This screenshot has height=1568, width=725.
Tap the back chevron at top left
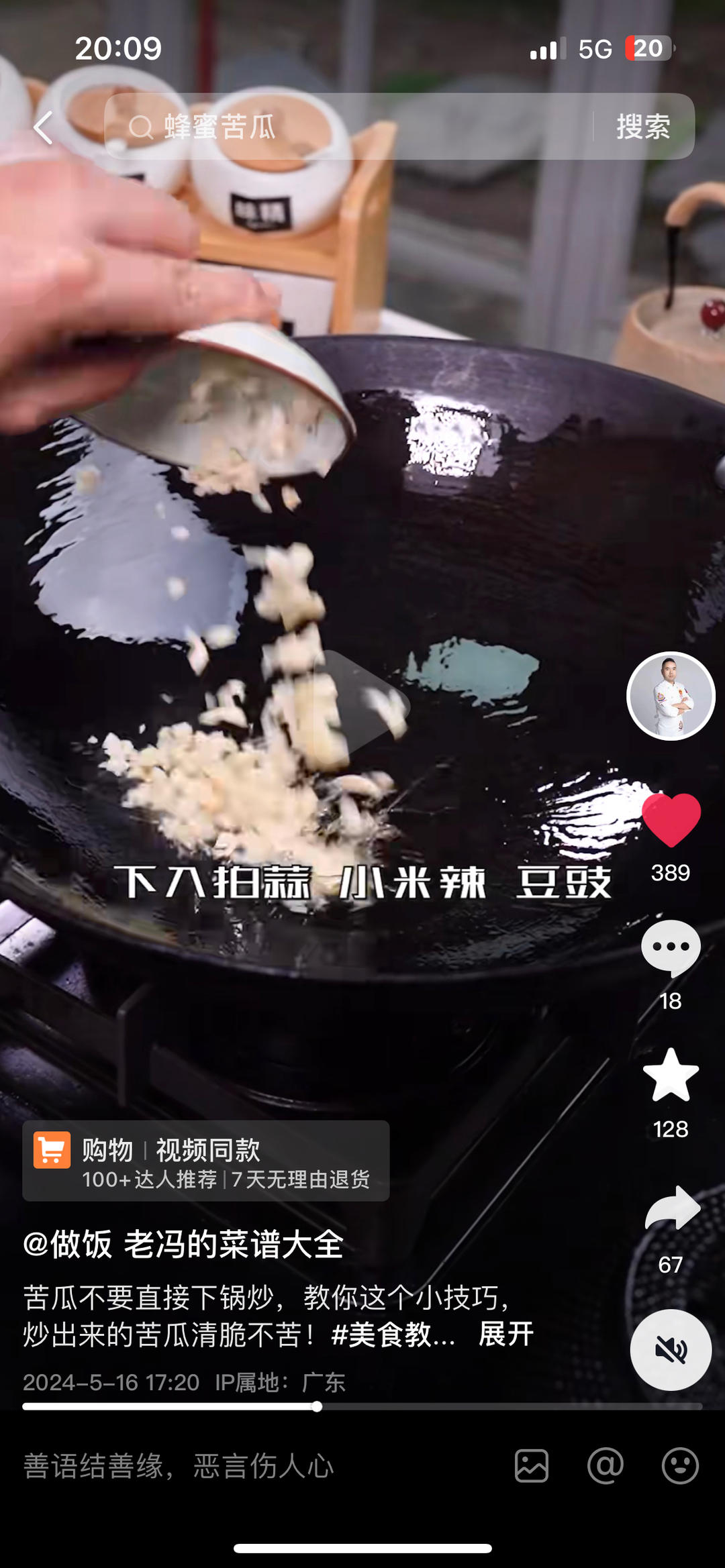point(42,128)
